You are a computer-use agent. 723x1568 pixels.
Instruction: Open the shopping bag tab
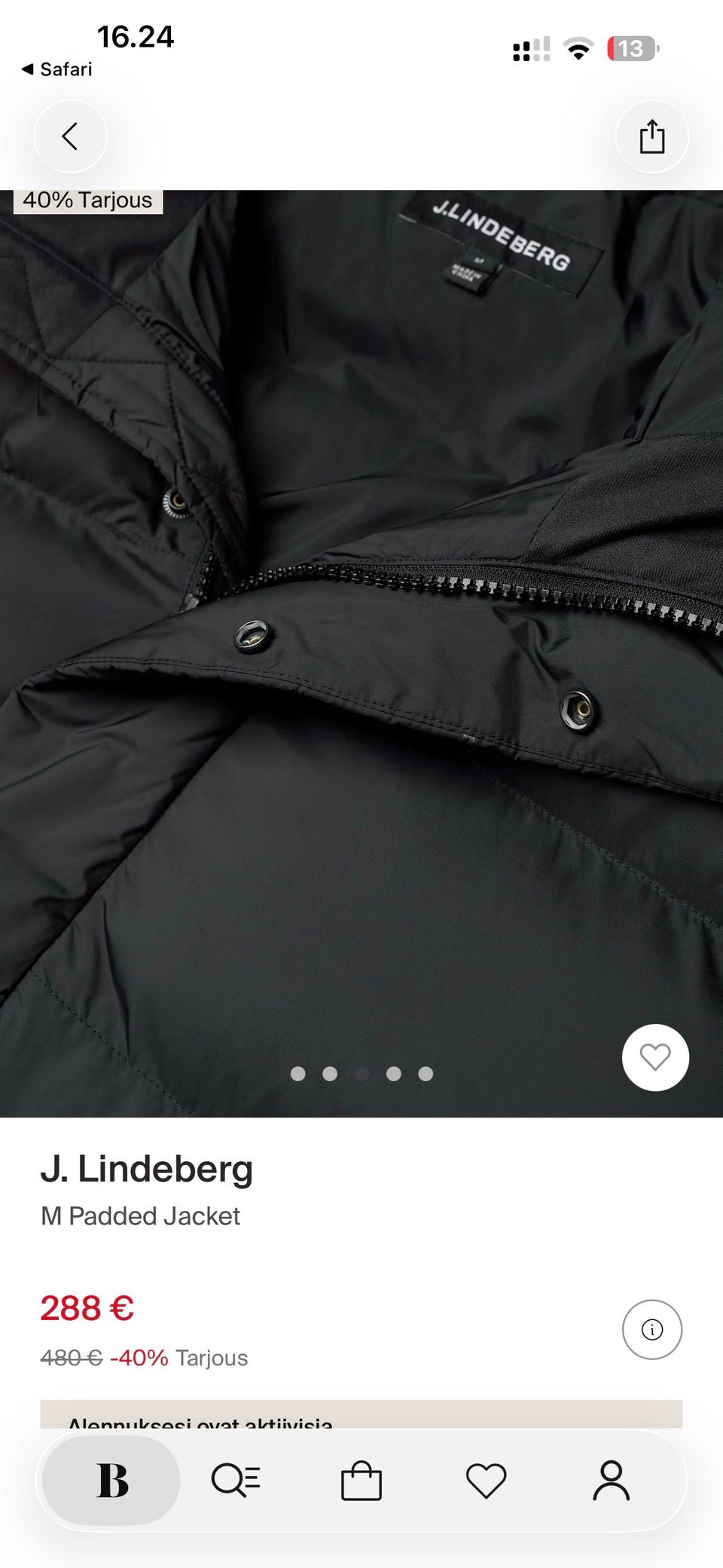click(361, 1481)
